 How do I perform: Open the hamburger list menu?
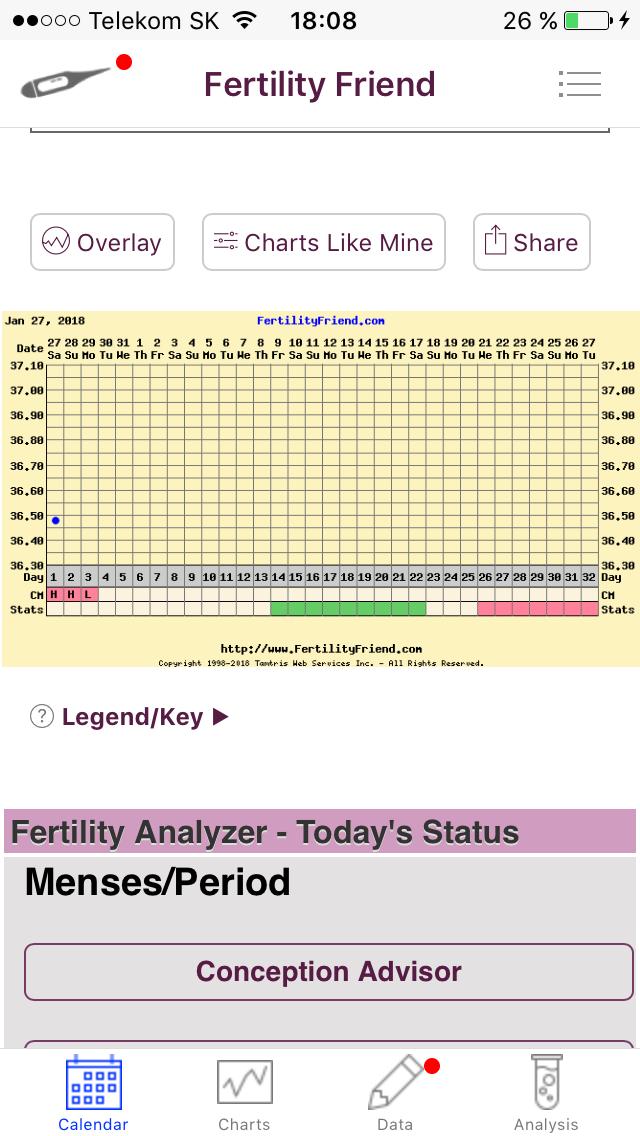[580, 84]
